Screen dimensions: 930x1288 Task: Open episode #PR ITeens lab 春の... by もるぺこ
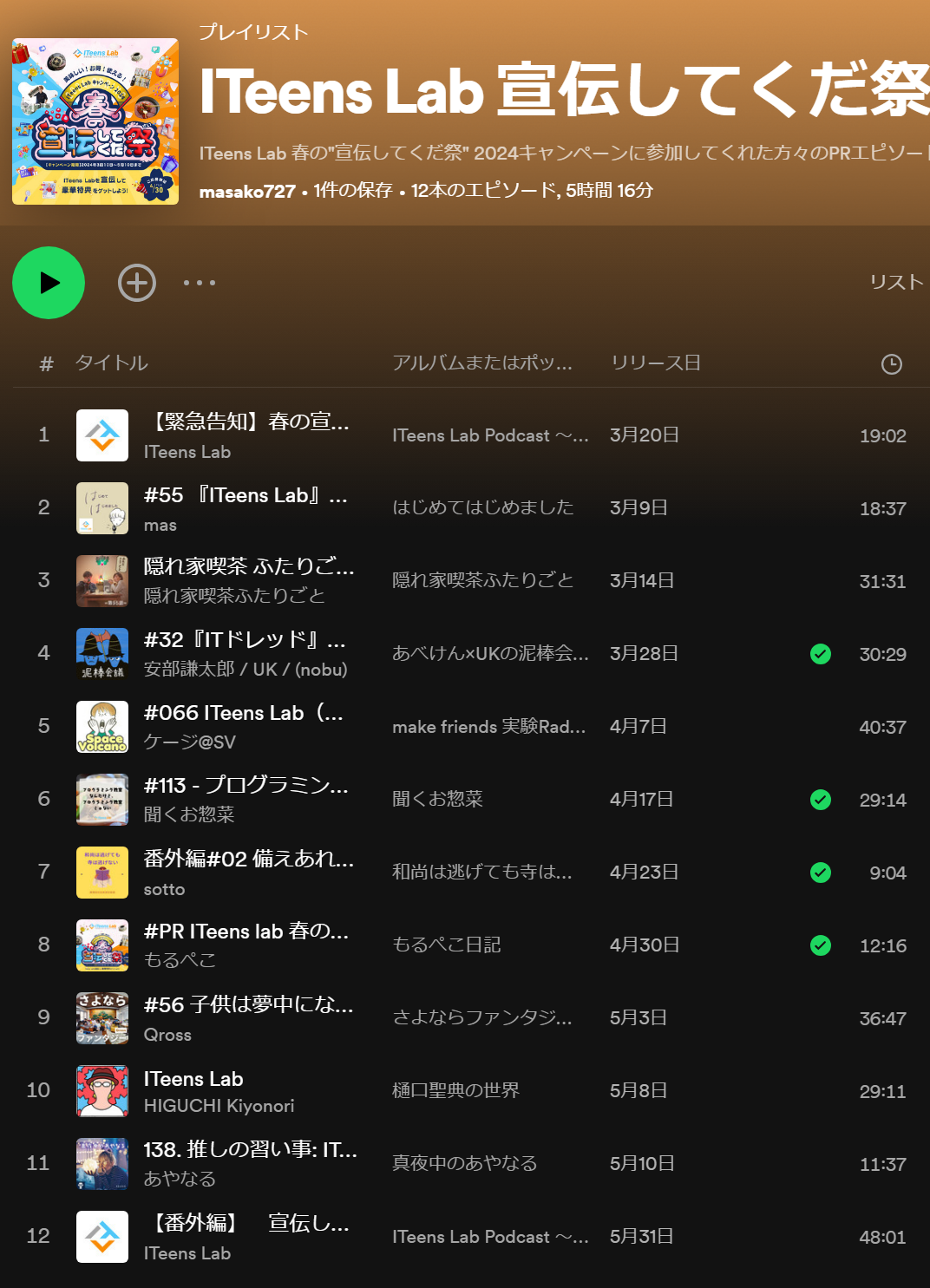pos(246,932)
